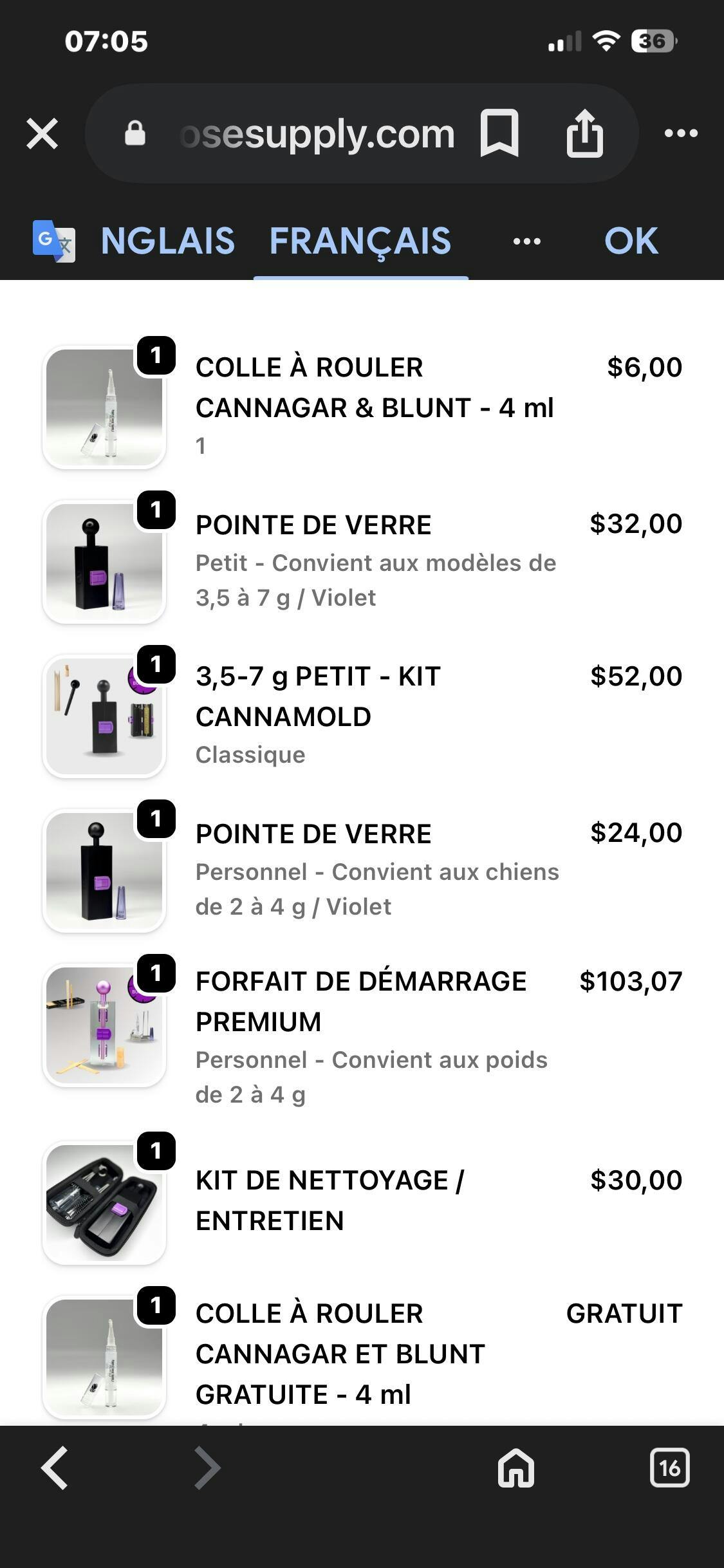Switch translation to Anglais
The width and height of the screenshot is (724, 1568).
click(167, 241)
